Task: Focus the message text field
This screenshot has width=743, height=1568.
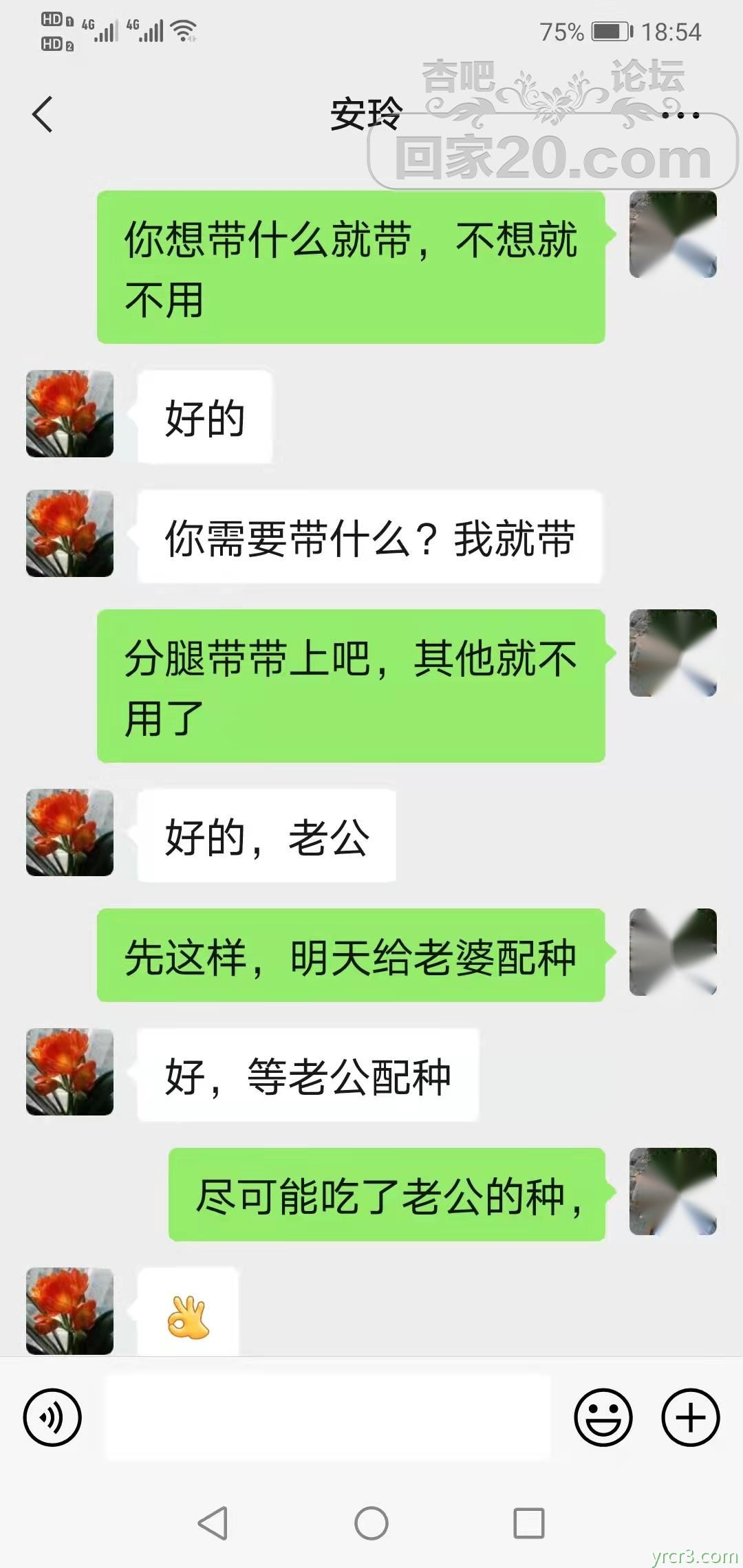Action: pos(327,1417)
